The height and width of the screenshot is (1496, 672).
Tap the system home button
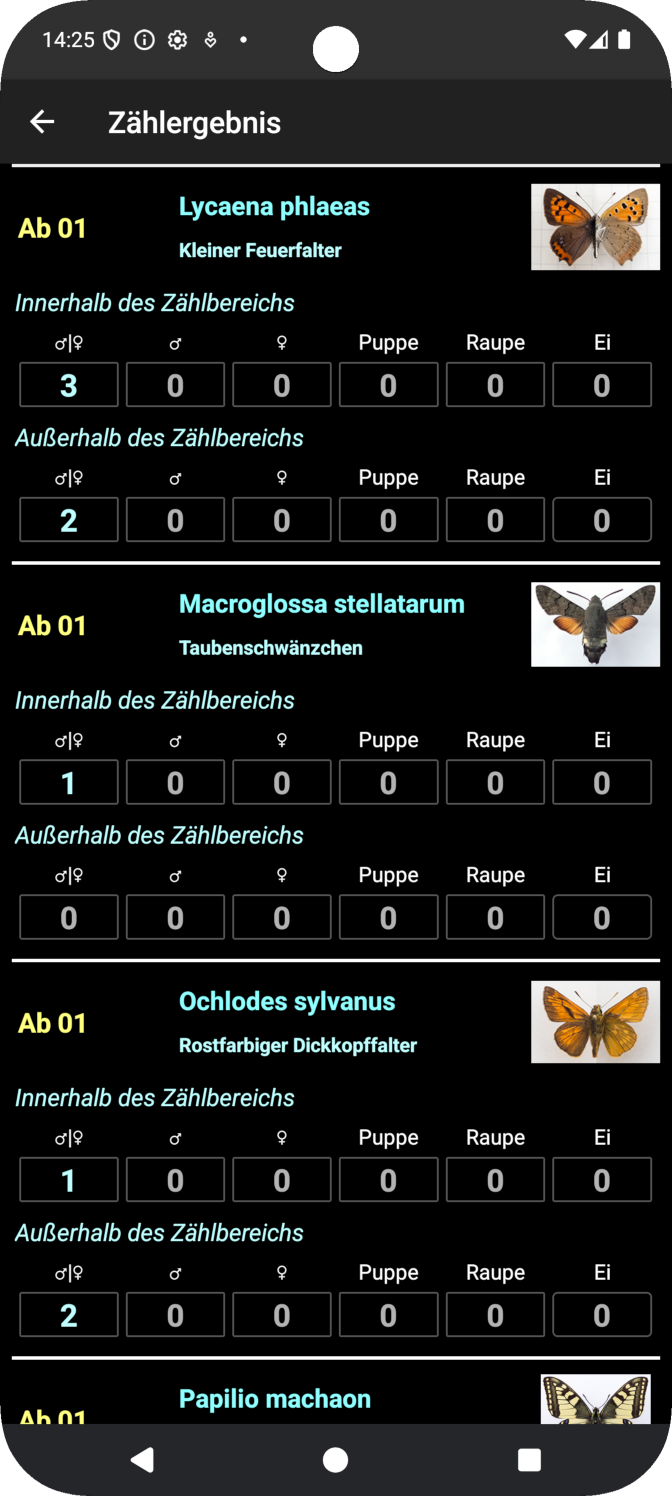[x=336, y=1460]
